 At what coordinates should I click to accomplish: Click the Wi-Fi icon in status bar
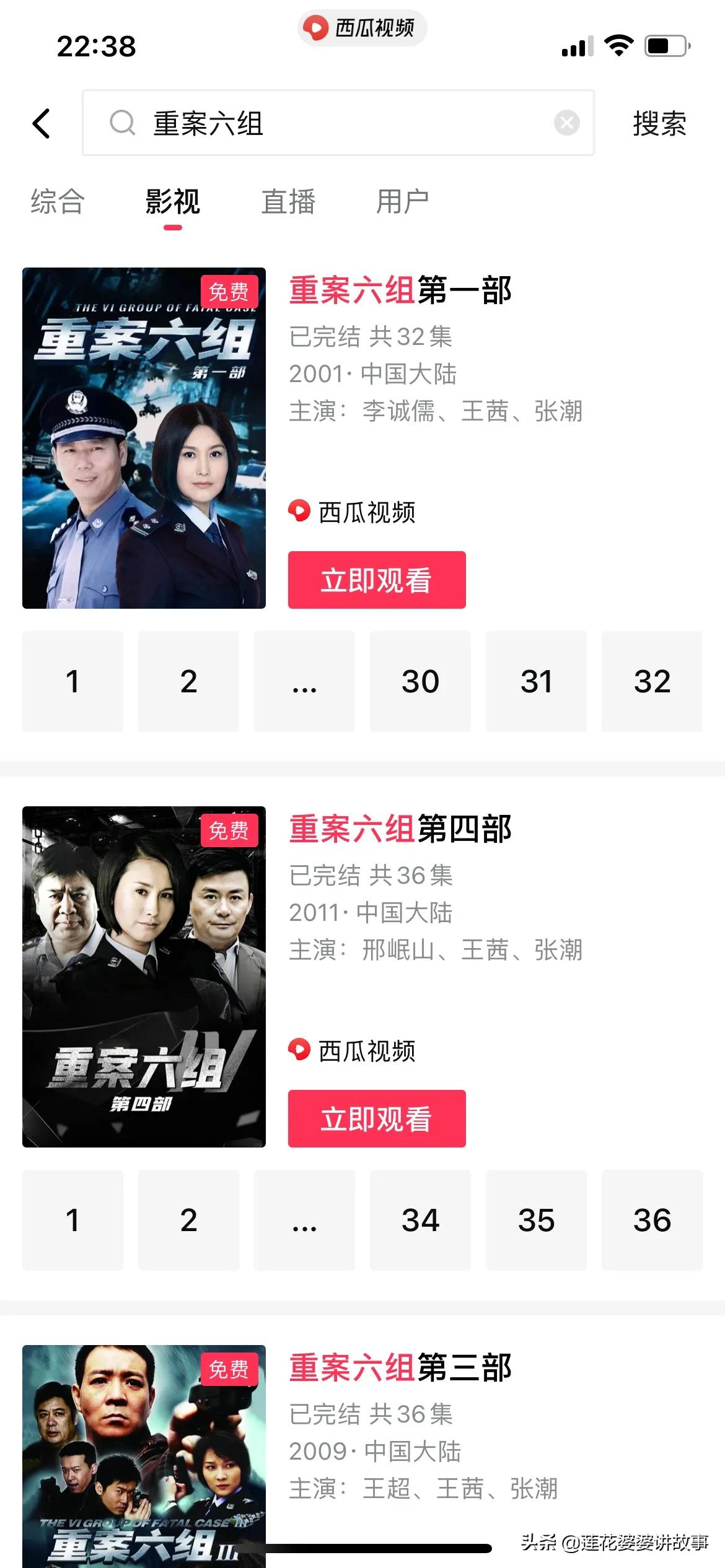(x=618, y=45)
